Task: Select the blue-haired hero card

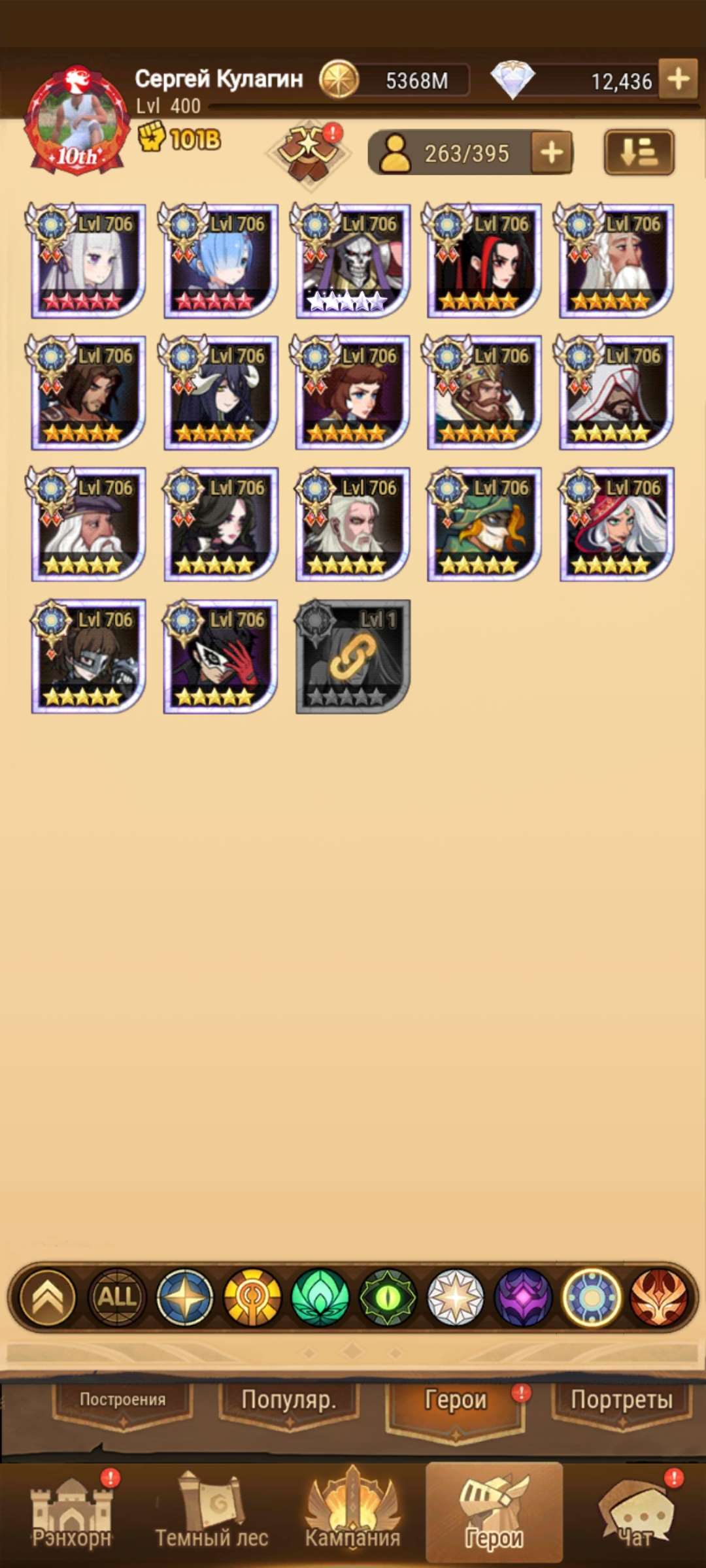Action: [220, 261]
